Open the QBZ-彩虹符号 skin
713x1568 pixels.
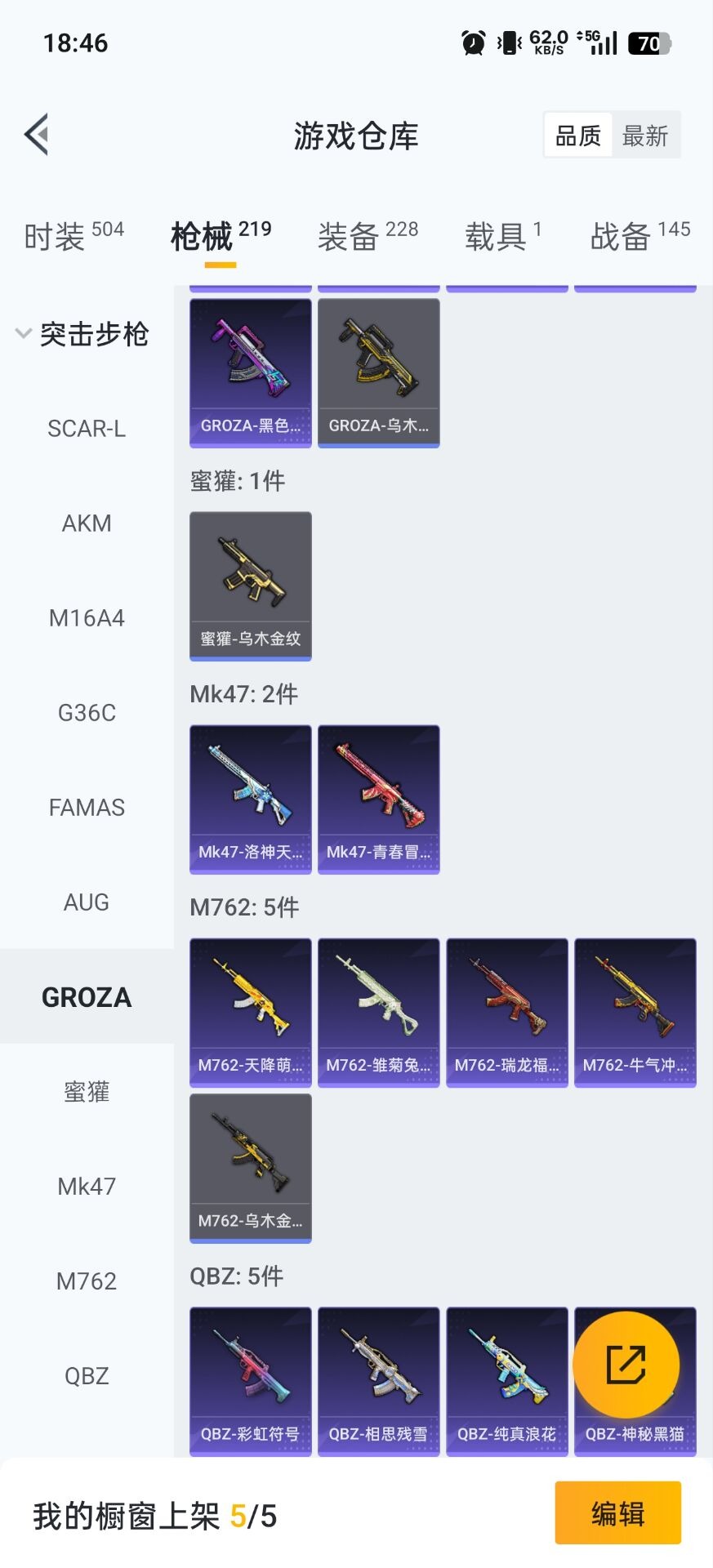[251, 1380]
